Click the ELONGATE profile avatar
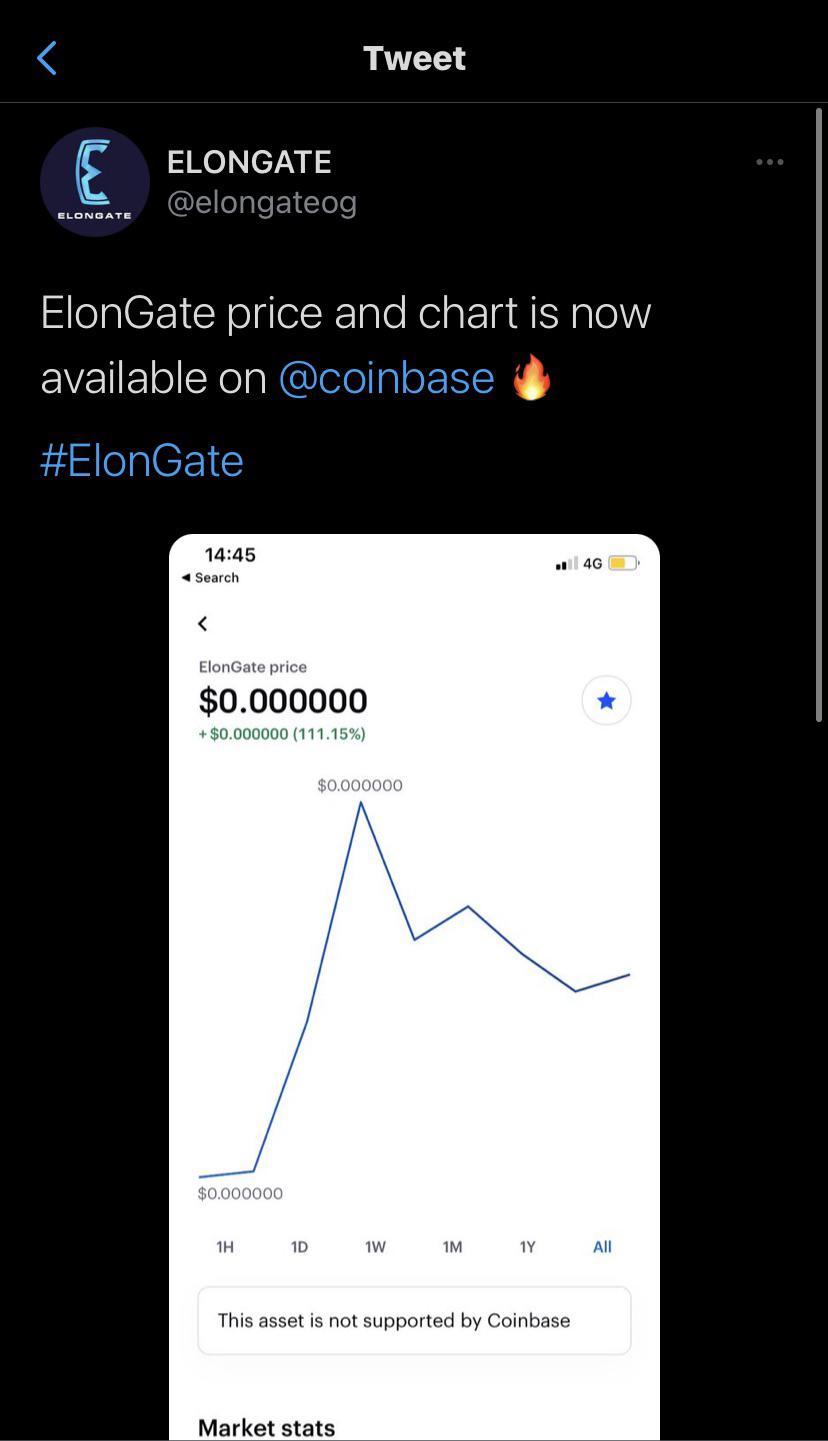 [94, 182]
